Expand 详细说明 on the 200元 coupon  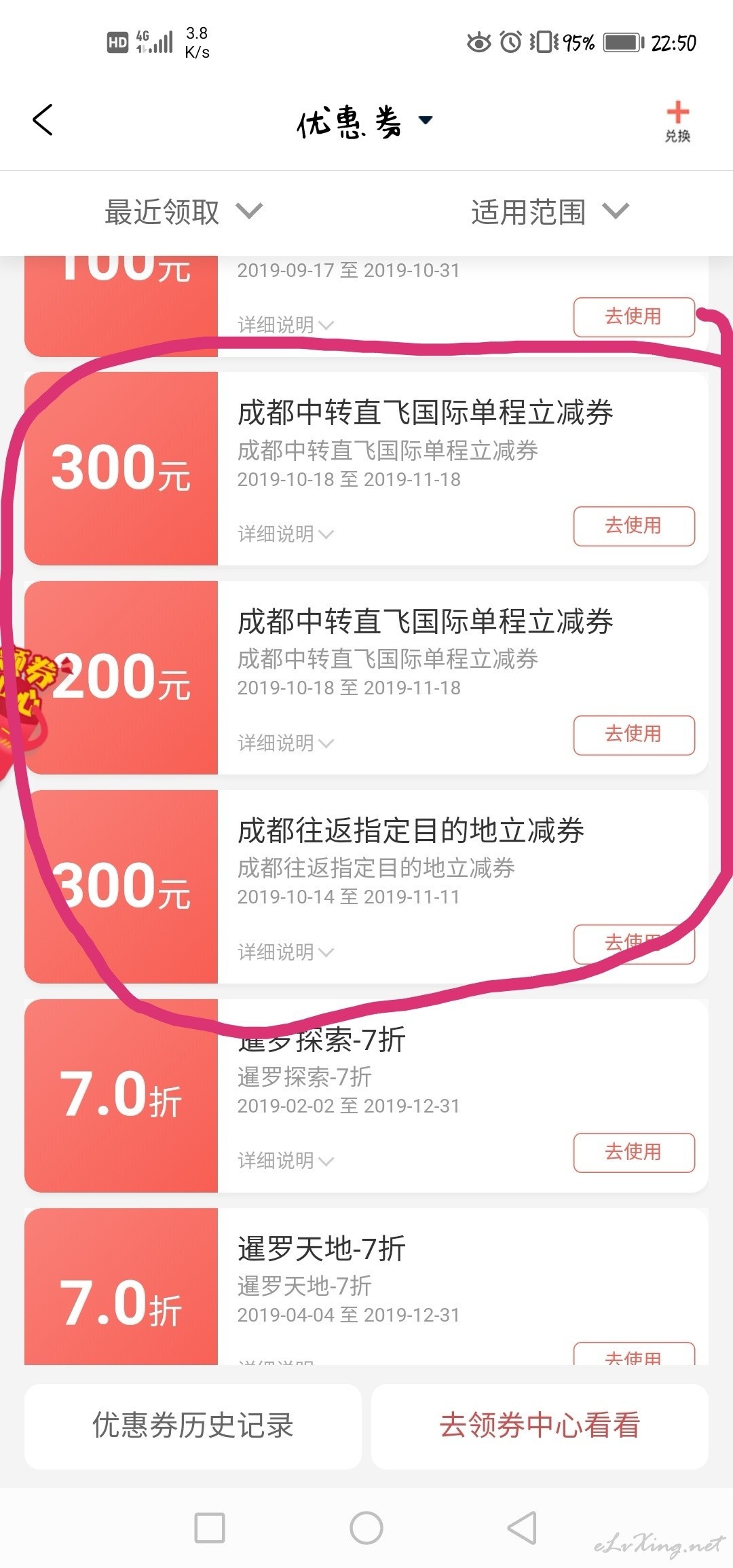286,743
